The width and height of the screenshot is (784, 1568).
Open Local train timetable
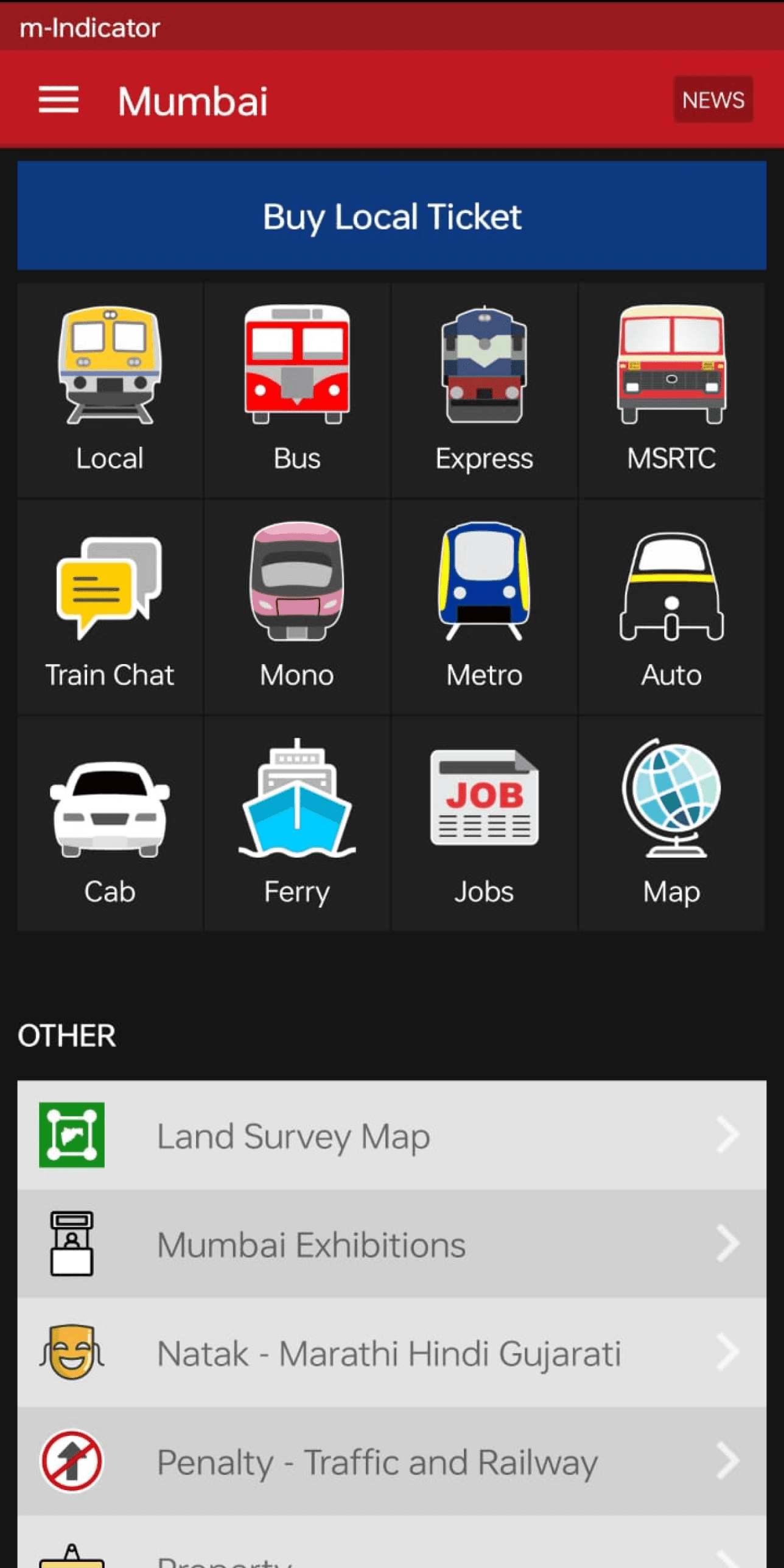pyautogui.click(x=110, y=390)
